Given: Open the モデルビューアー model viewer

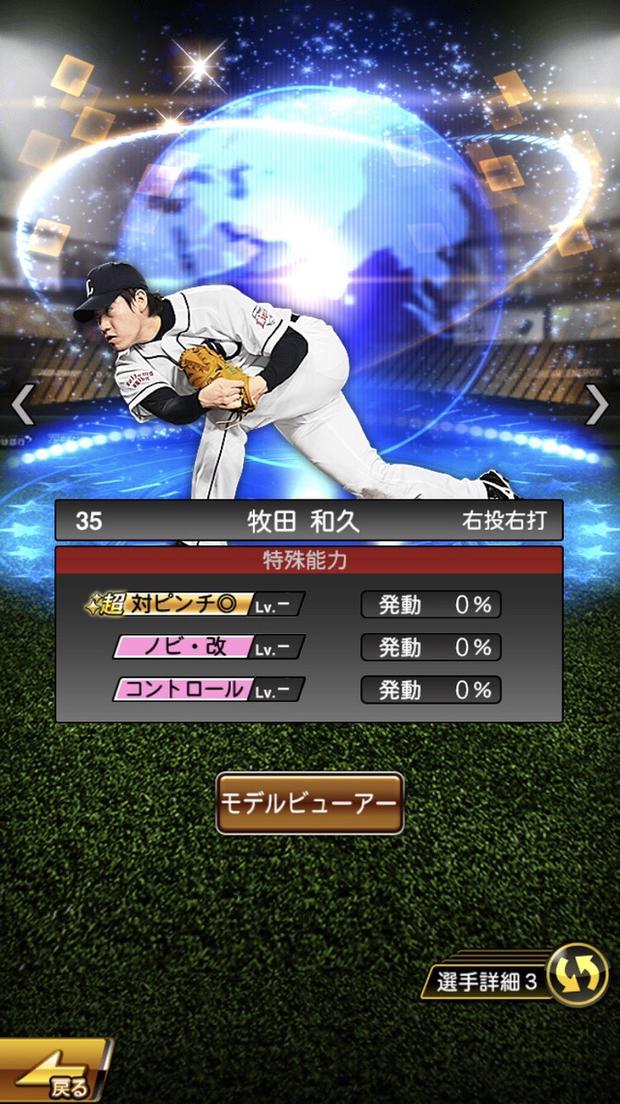Looking at the screenshot, I should point(310,803).
